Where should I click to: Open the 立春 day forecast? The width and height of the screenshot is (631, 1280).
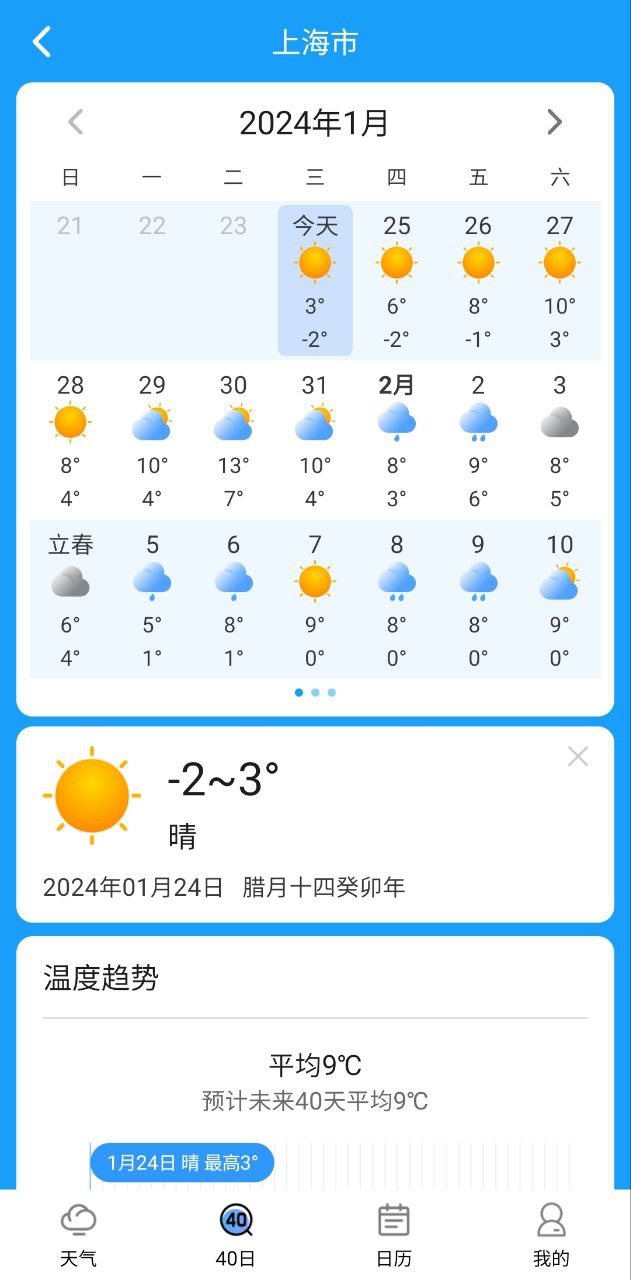click(x=70, y=600)
